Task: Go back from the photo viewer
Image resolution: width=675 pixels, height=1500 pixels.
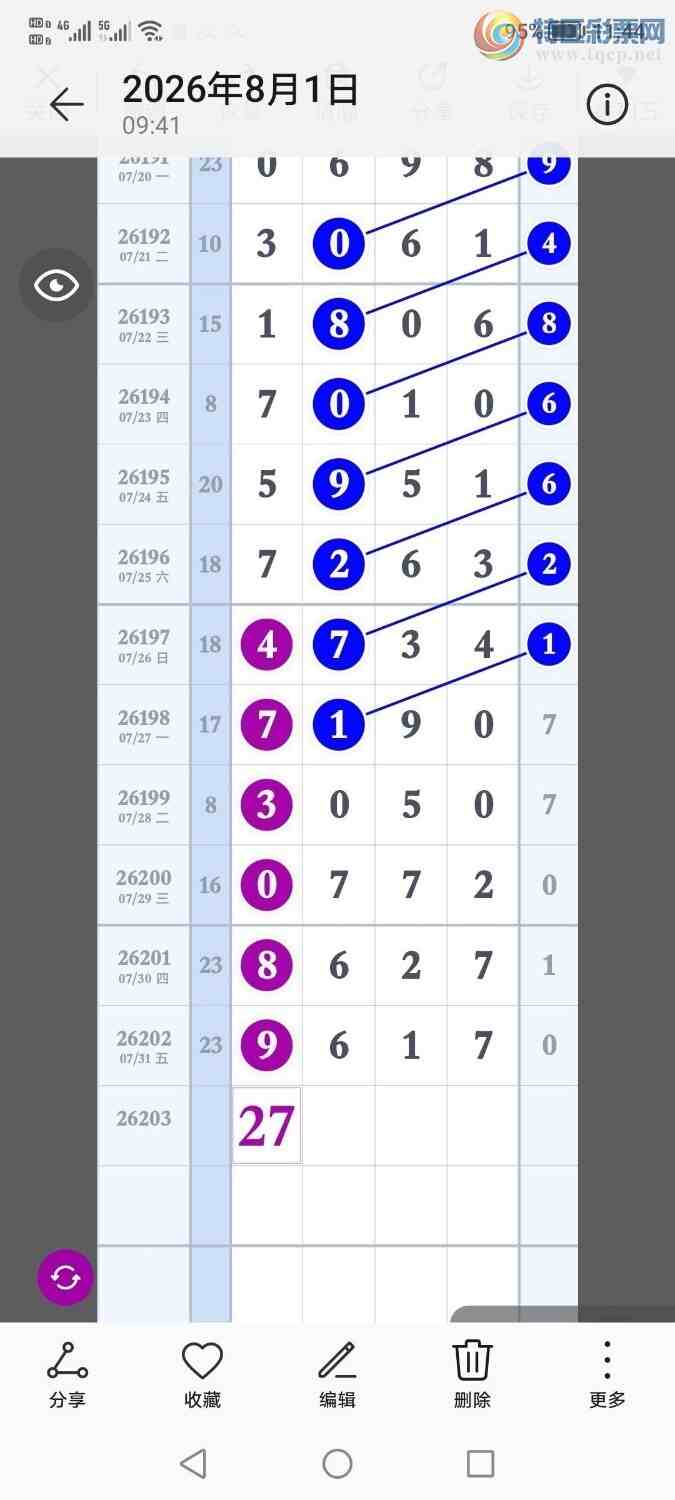Action: click(x=67, y=104)
